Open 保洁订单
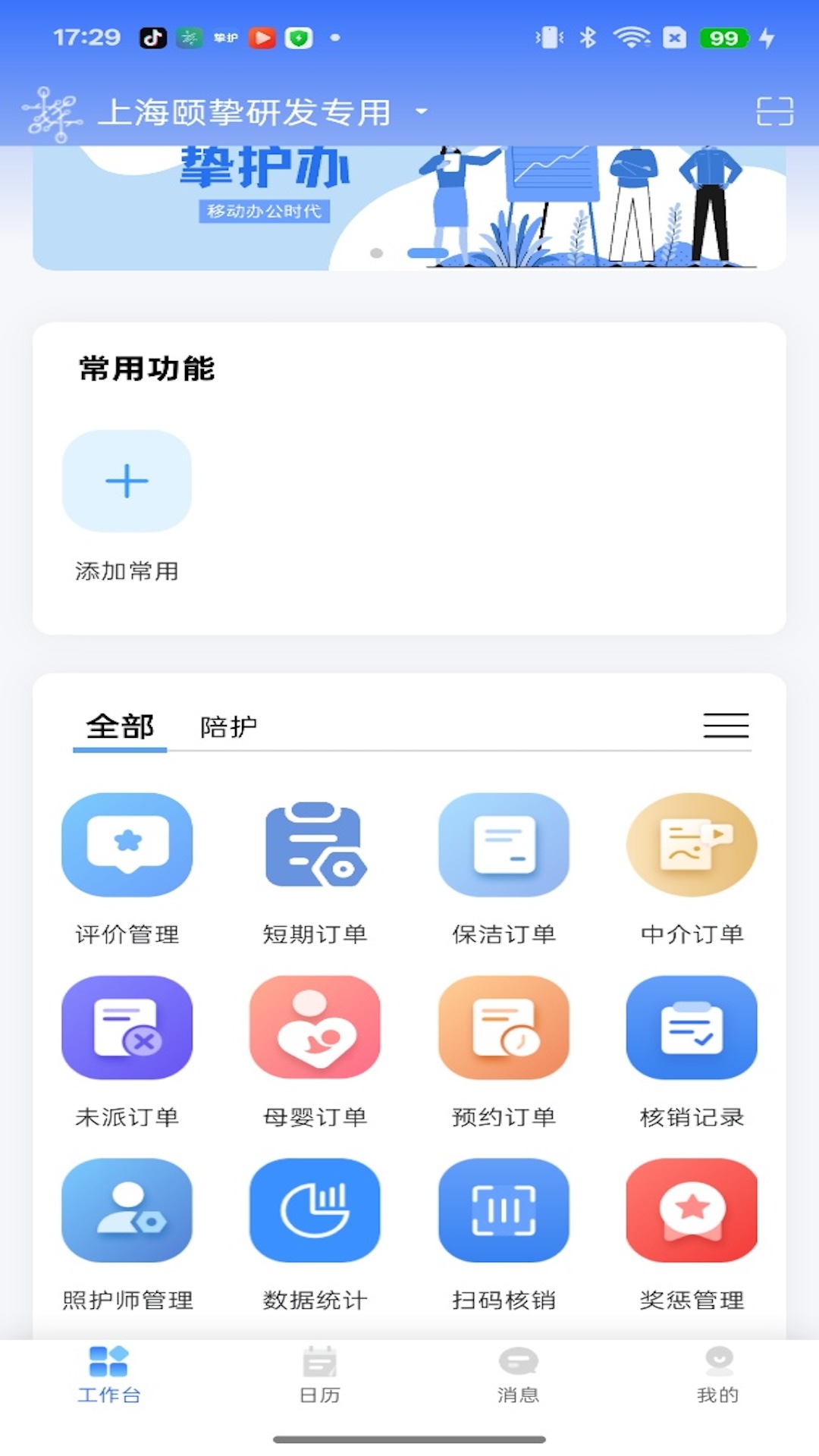819x1456 pixels. [x=504, y=845]
